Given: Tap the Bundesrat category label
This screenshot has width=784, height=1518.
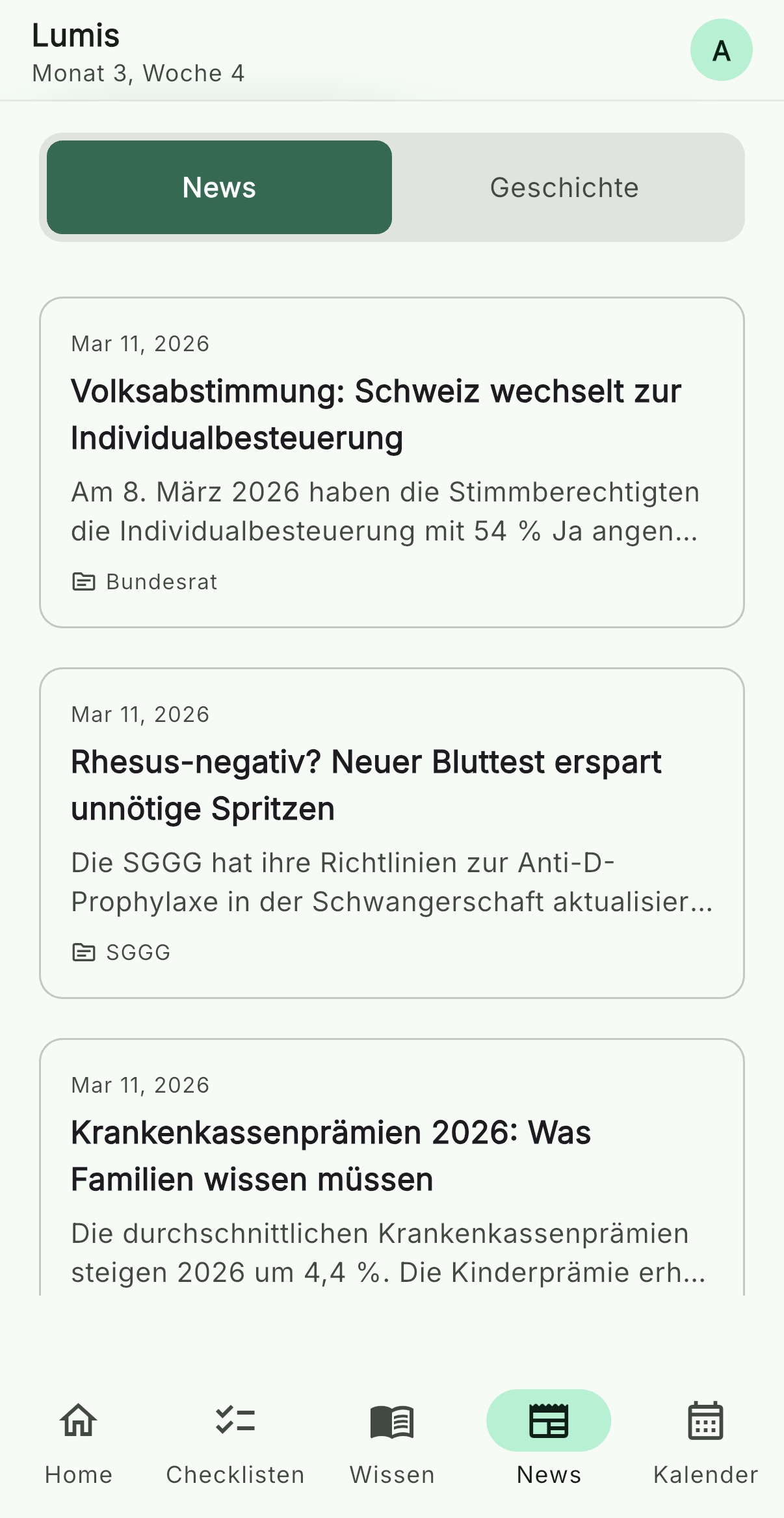Looking at the screenshot, I should [161, 582].
